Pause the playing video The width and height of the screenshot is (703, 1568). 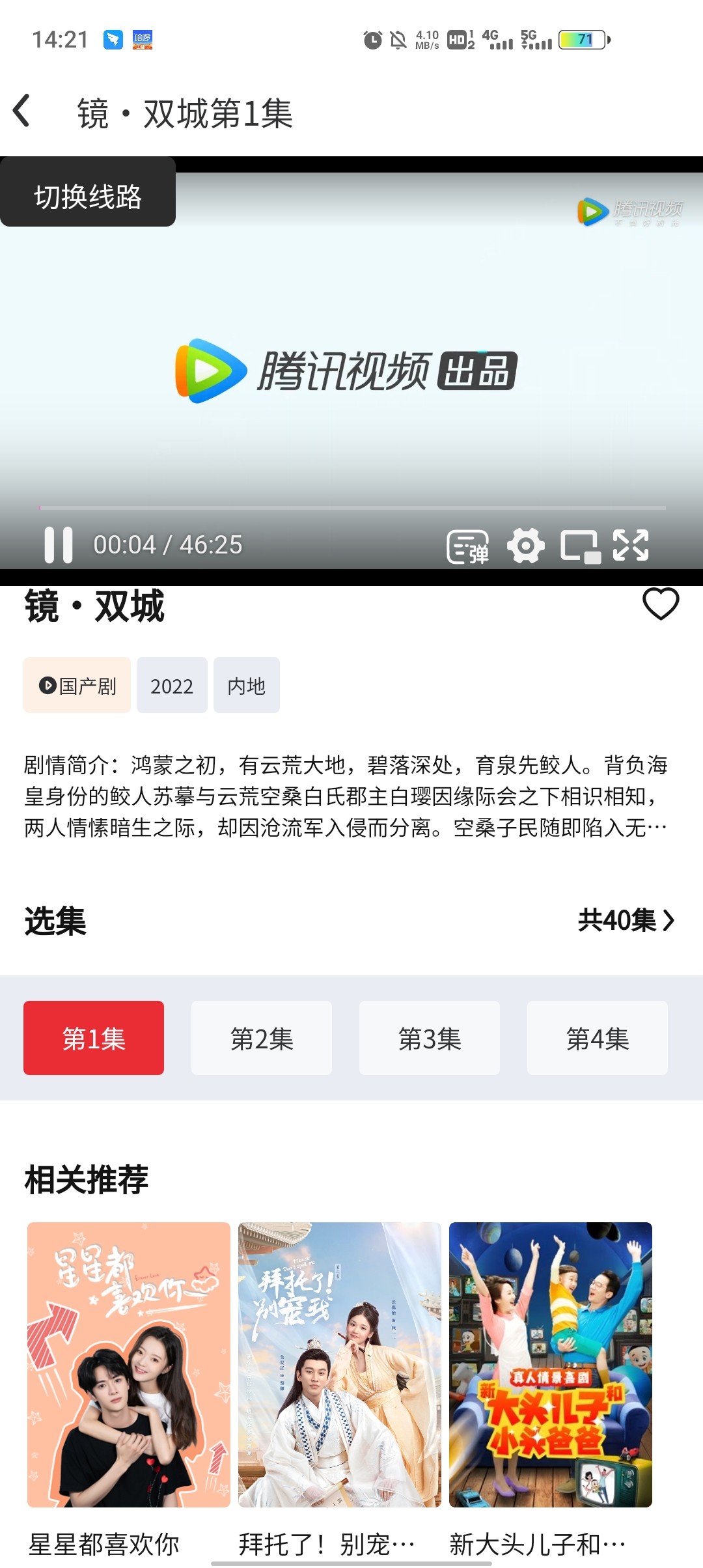[x=58, y=544]
